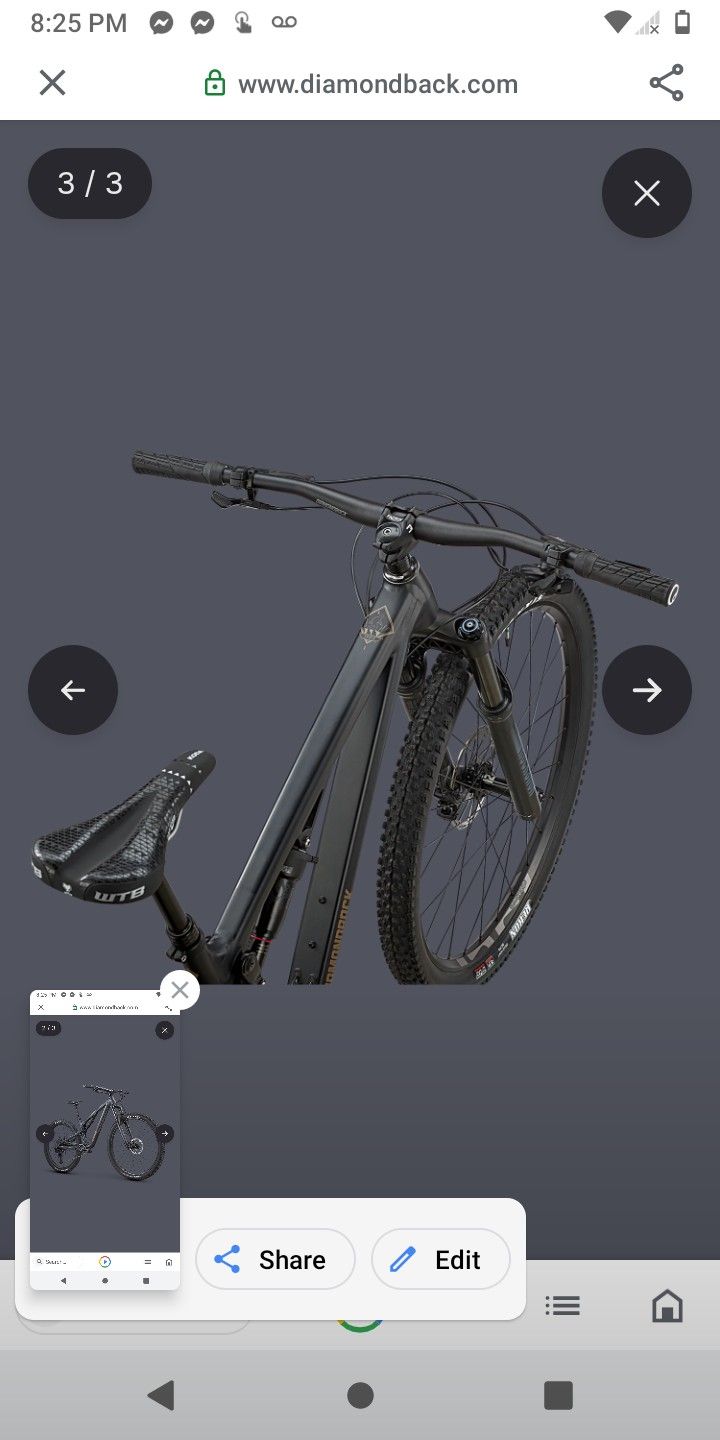Go to the previous bike photo
Viewport: 720px width, 1440px height.
point(73,690)
